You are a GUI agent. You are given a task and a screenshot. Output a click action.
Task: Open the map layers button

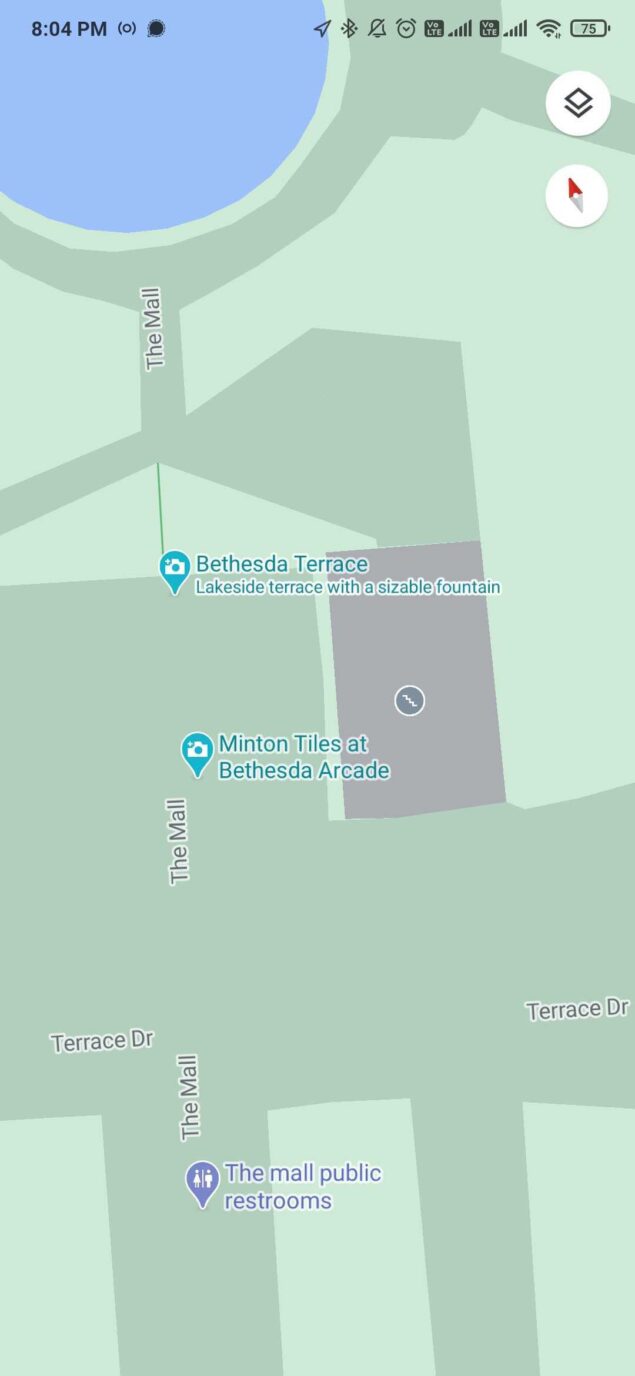pos(578,103)
